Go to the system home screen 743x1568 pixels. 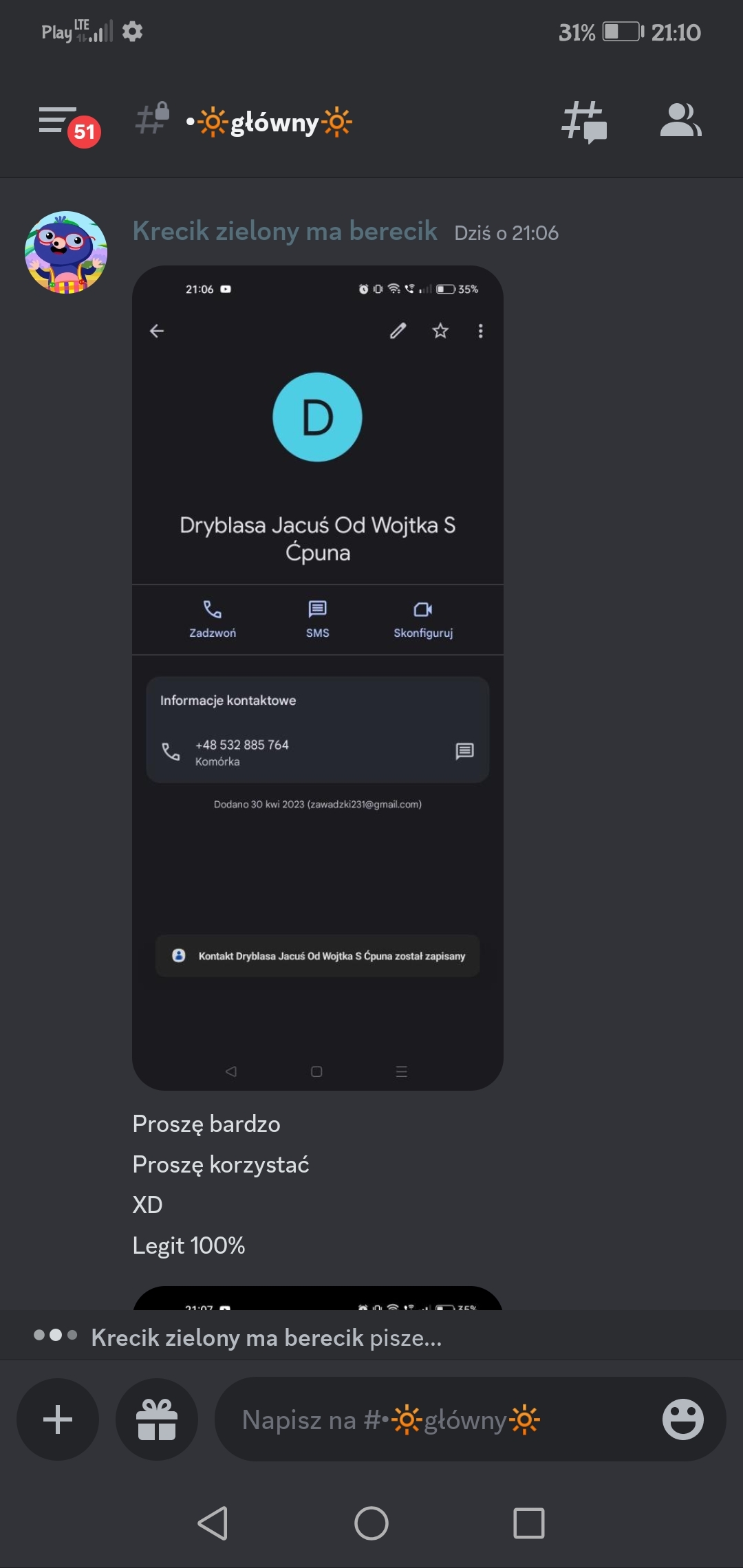click(x=371, y=1523)
